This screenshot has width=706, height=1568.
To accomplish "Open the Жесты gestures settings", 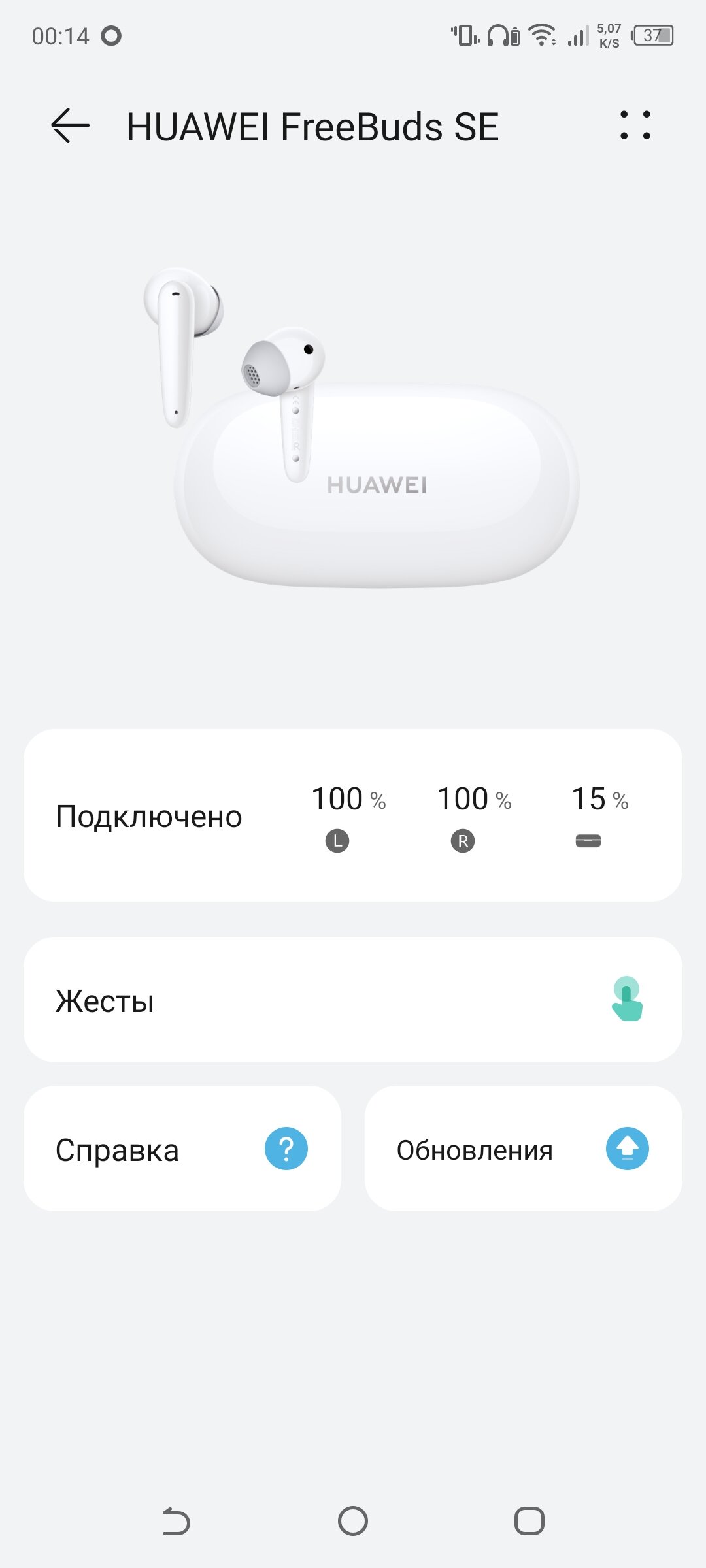I will [x=353, y=1000].
